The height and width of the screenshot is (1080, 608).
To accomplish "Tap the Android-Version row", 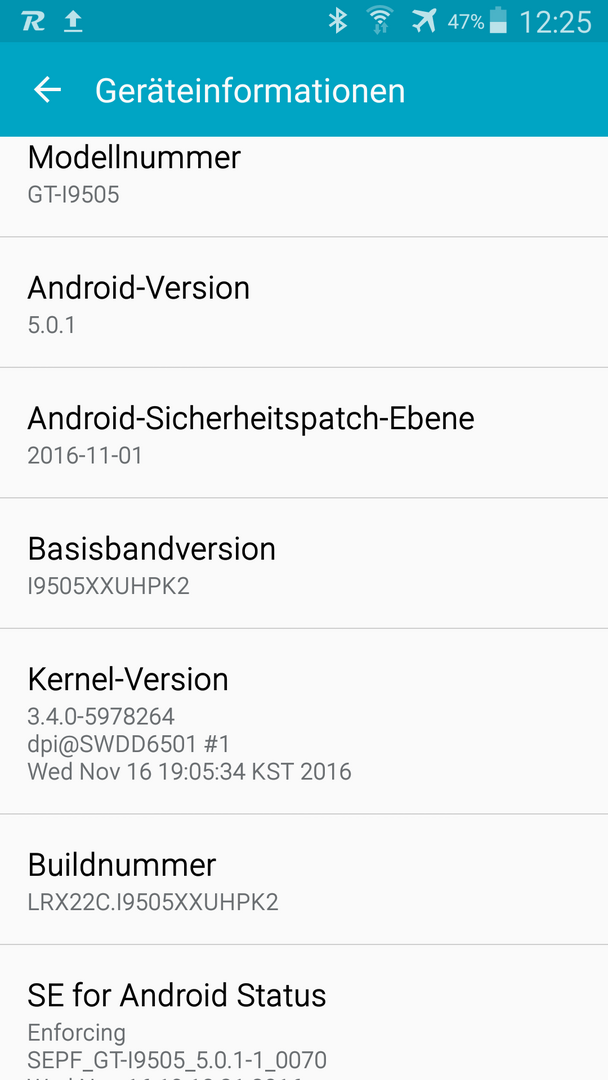I will click(x=304, y=303).
